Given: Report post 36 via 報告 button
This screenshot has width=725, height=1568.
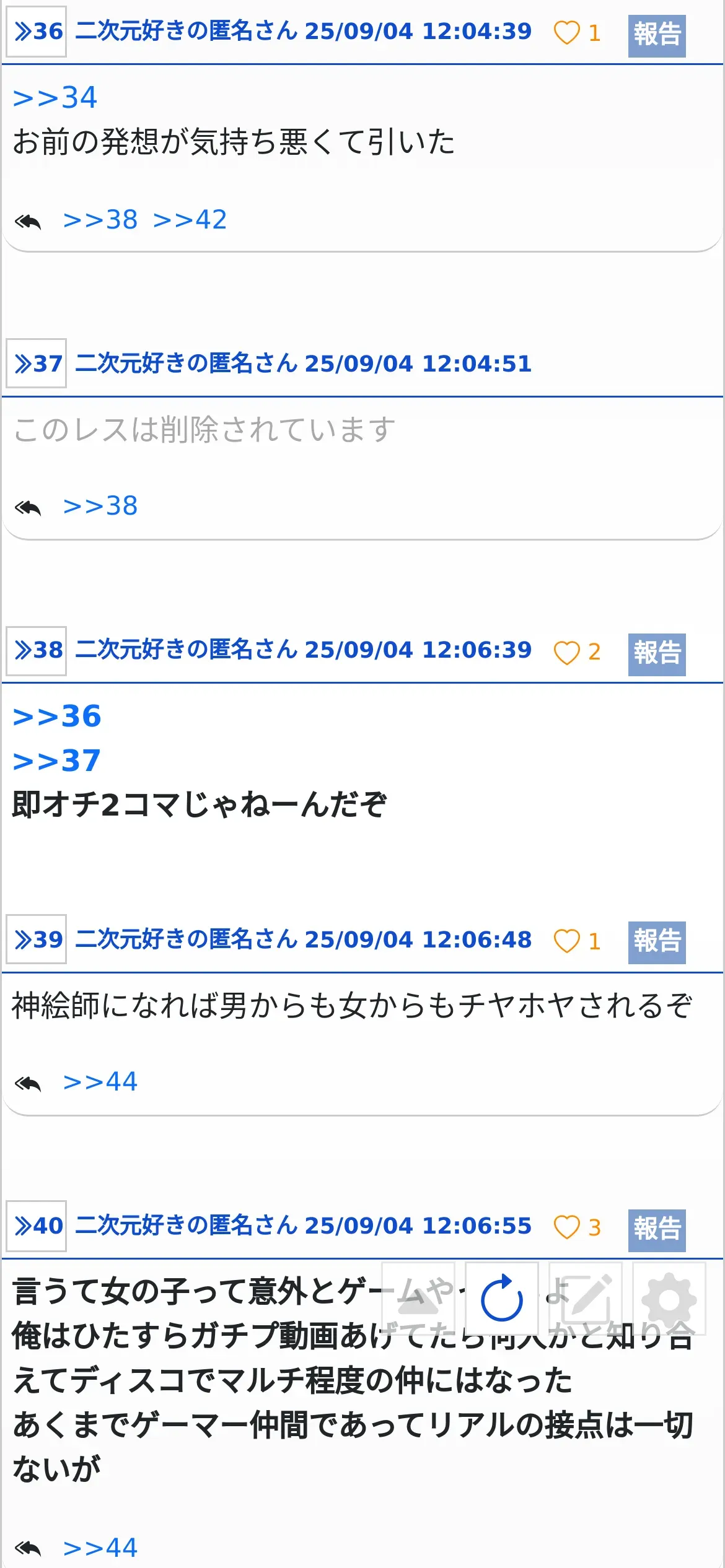Looking at the screenshot, I should (657, 35).
